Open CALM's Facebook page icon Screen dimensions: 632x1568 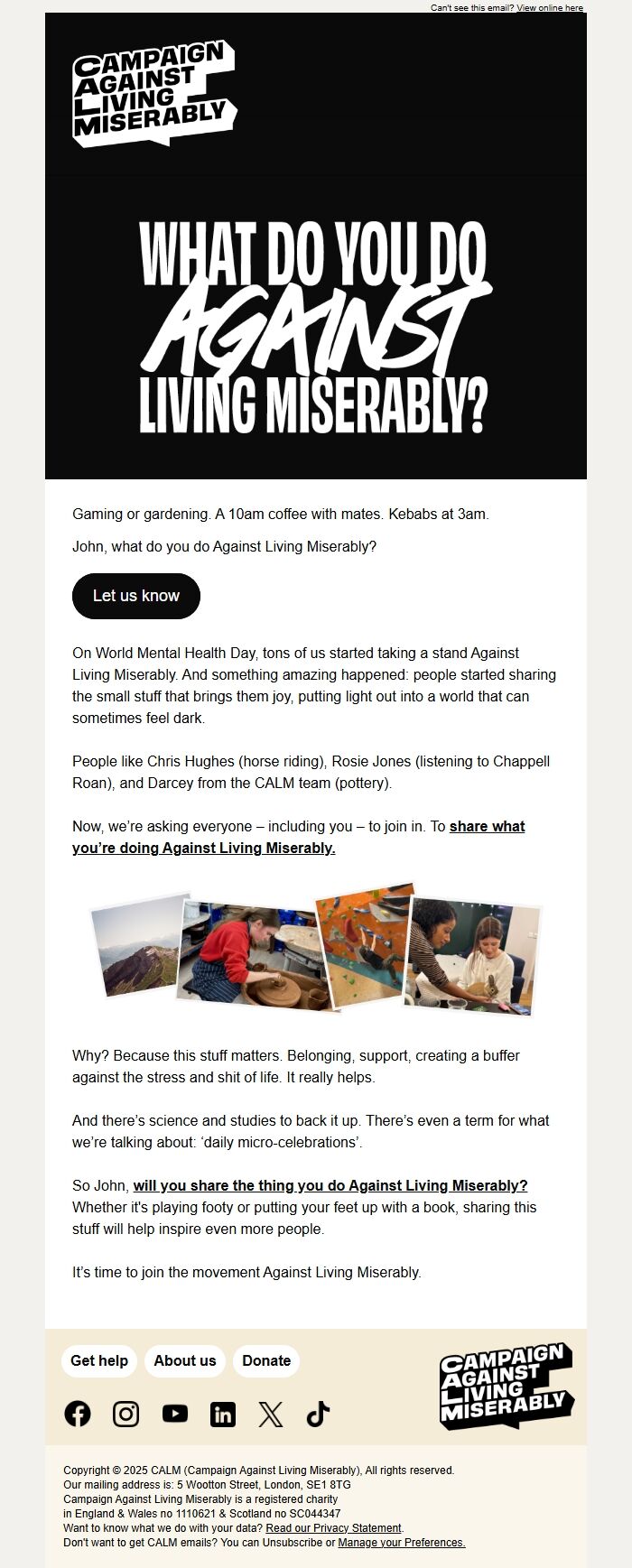tap(78, 1414)
